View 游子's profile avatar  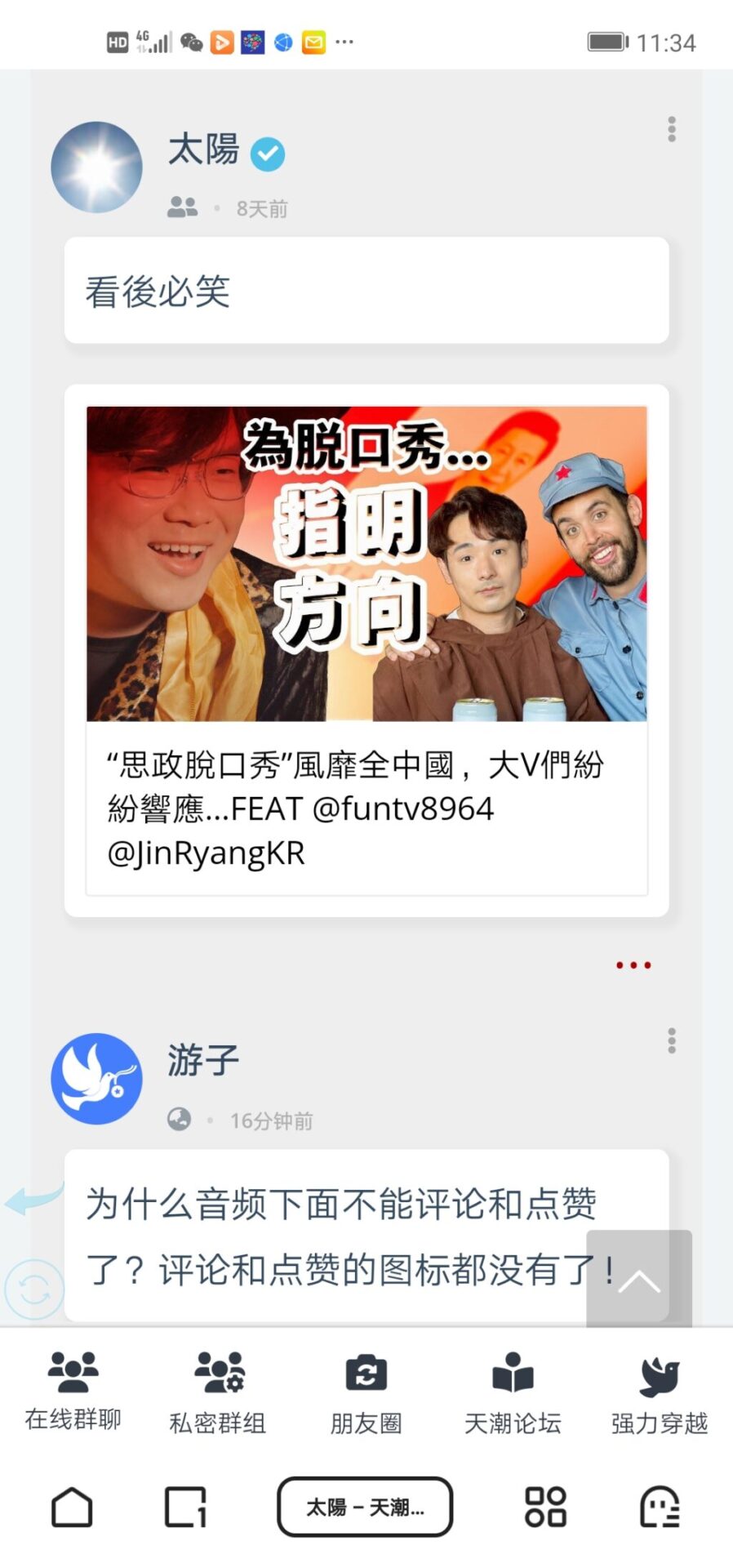(x=96, y=1079)
